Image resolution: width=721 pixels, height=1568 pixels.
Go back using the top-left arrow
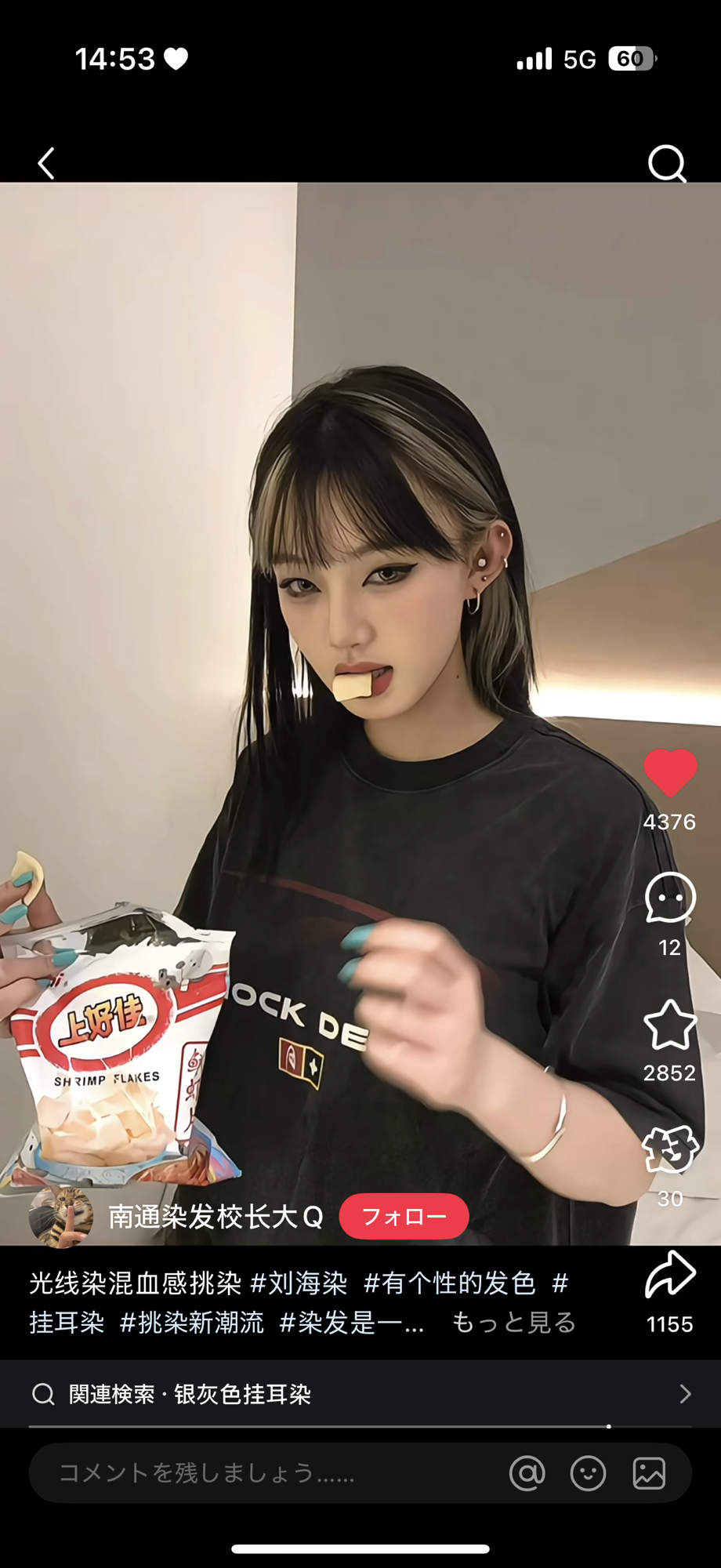(x=47, y=163)
